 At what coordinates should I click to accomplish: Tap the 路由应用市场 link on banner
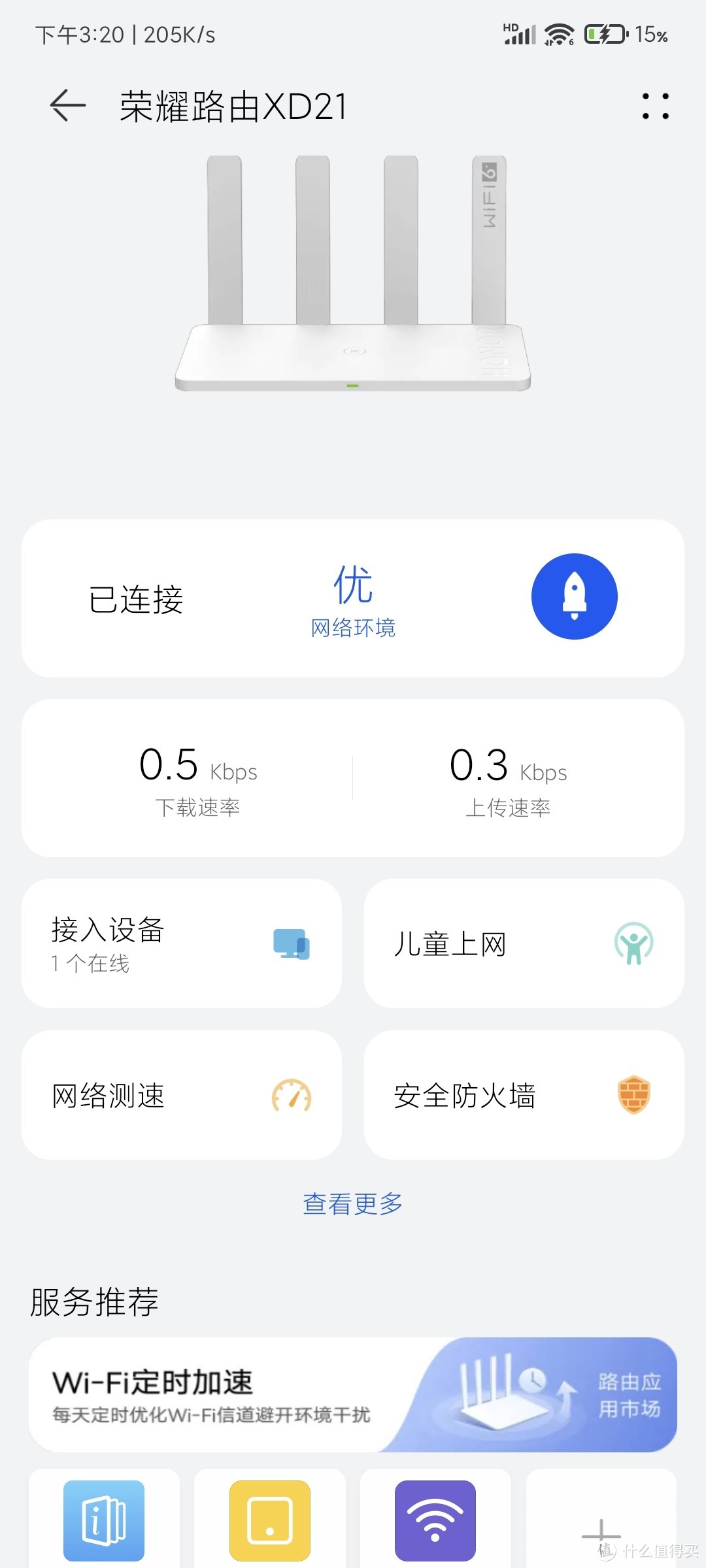[629, 1395]
